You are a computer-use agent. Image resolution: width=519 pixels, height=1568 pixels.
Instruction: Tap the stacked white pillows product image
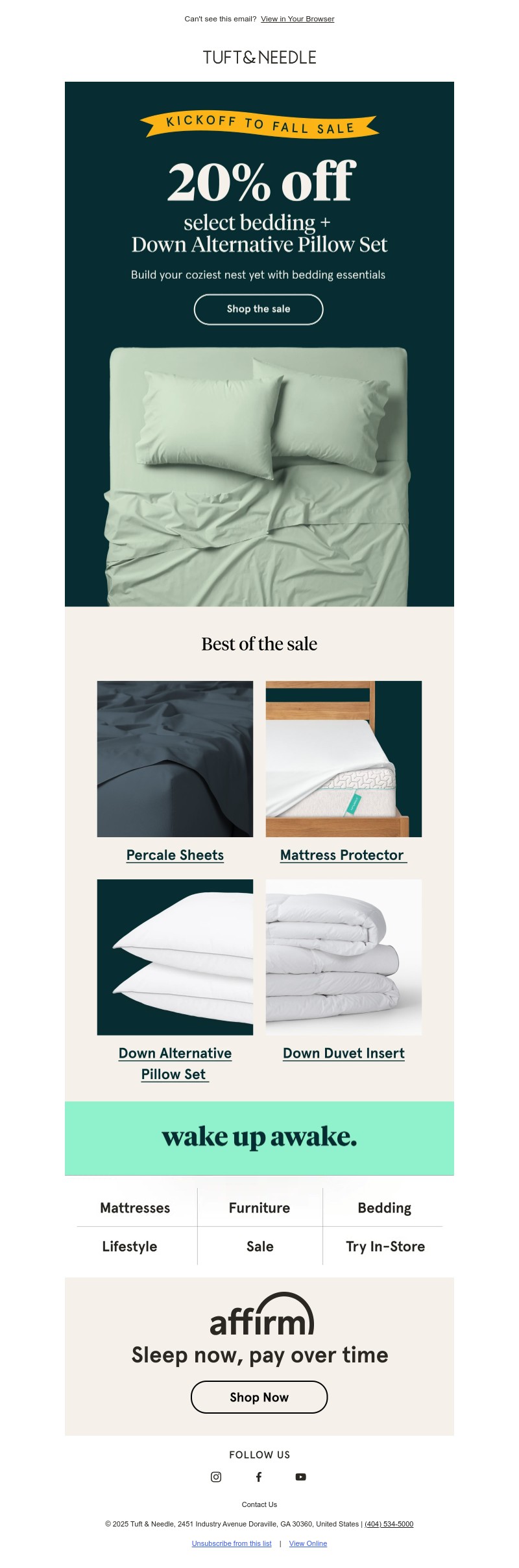coord(175,956)
